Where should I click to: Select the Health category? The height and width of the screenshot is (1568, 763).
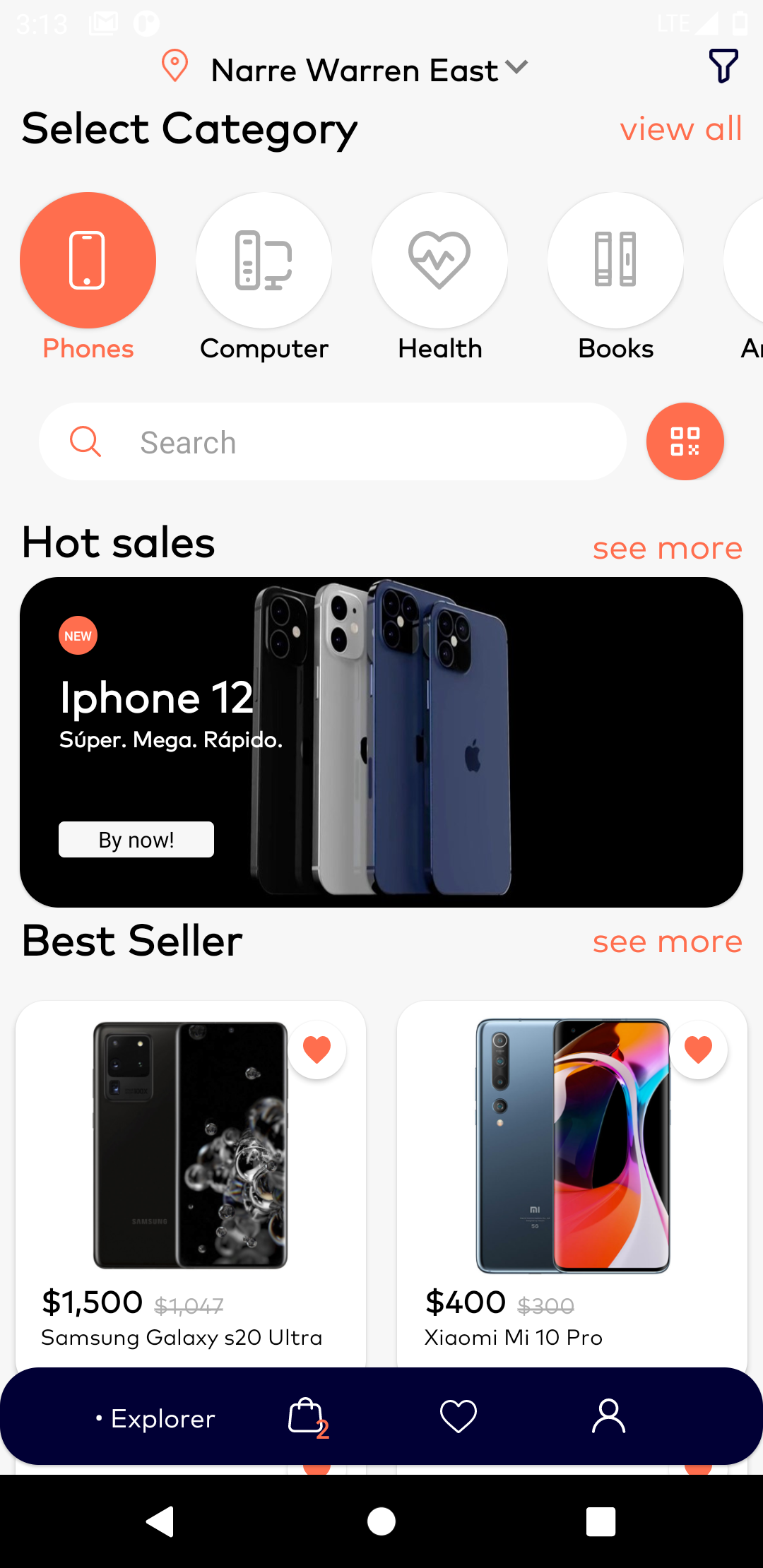point(439,261)
